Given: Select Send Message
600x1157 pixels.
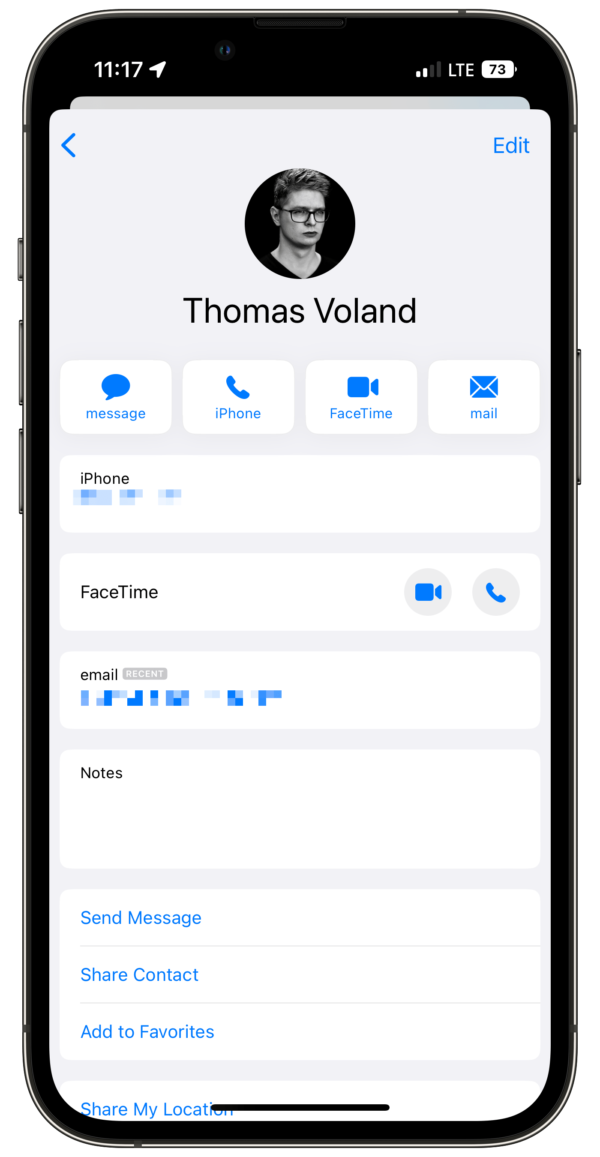Looking at the screenshot, I should tap(141, 918).
